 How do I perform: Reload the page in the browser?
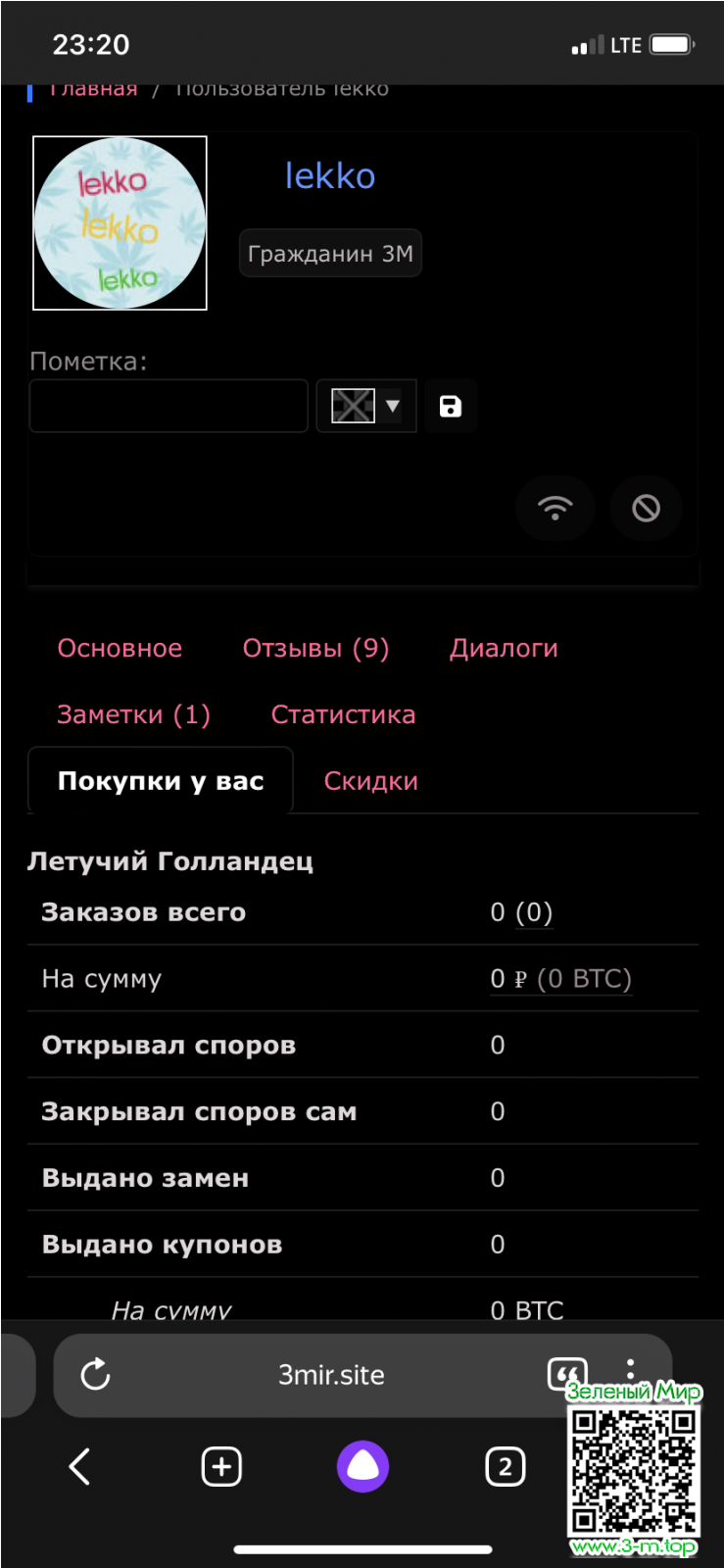pyautogui.click(x=95, y=1374)
